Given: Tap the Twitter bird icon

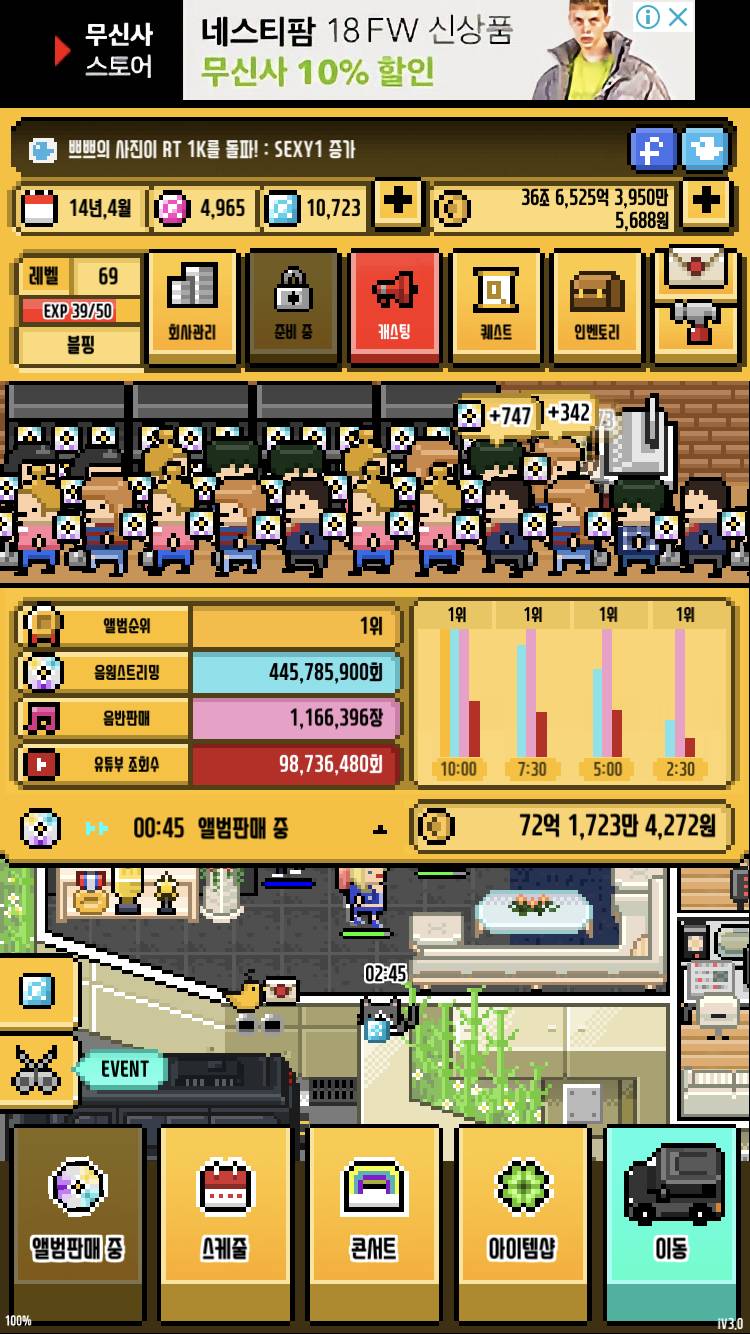Looking at the screenshot, I should (x=705, y=151).
